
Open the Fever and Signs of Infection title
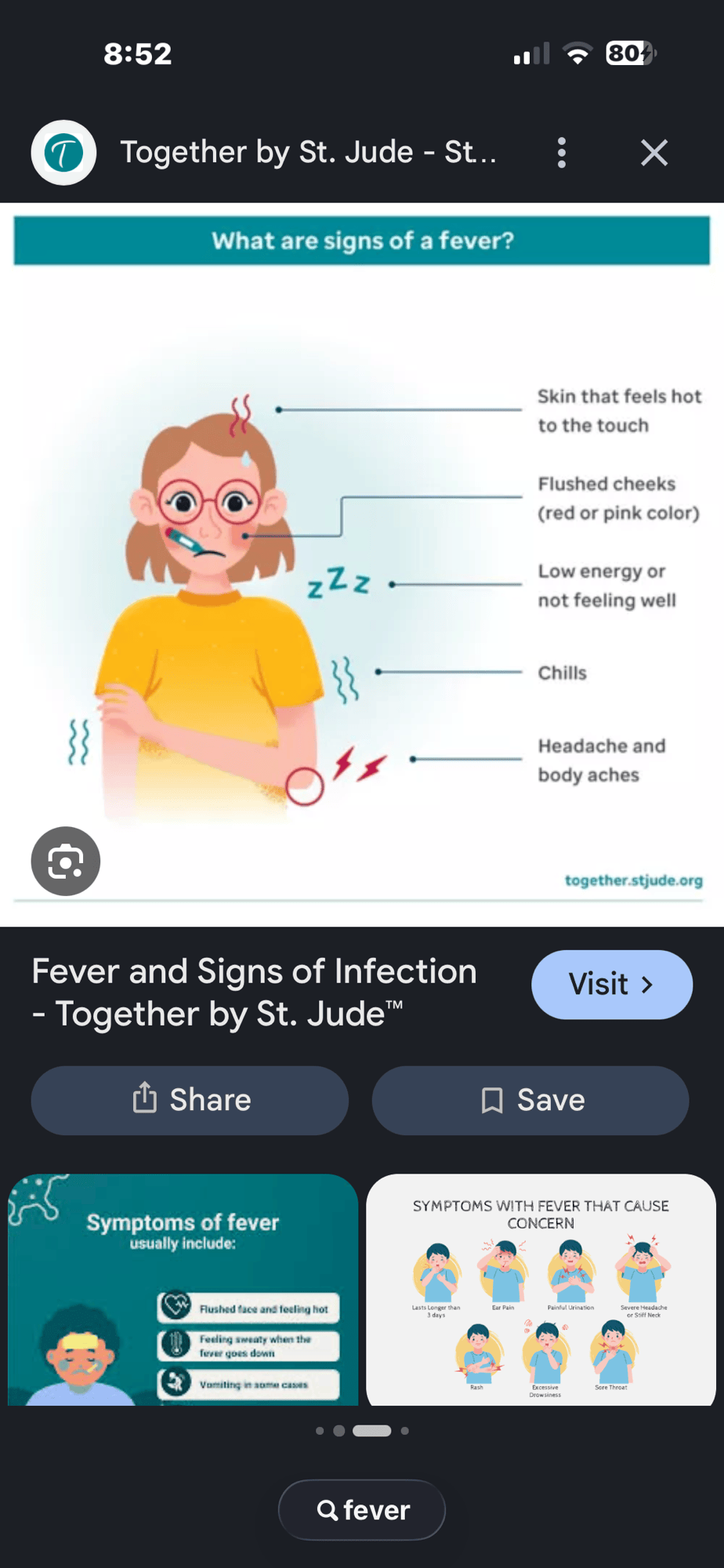(255, 993)
